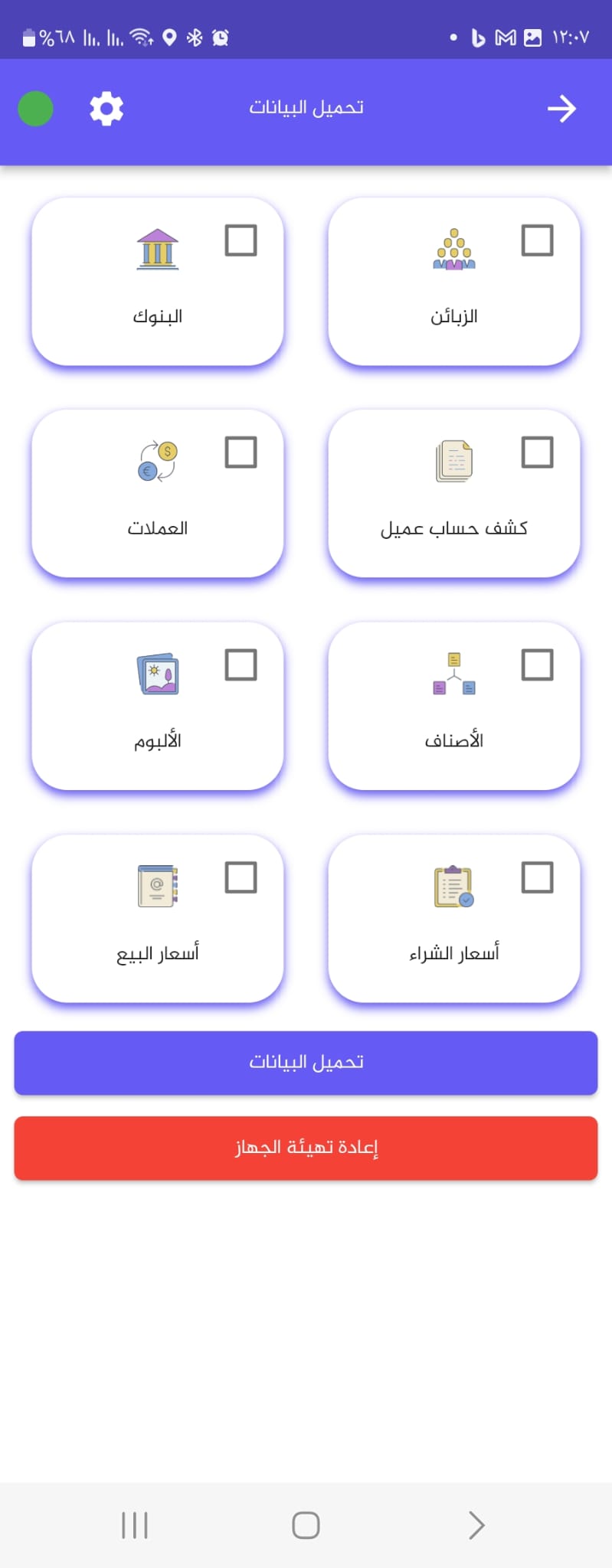Tick the أسعار البيع checkbox
This screenshot has height=1568, width=612.
click(241, 877)
